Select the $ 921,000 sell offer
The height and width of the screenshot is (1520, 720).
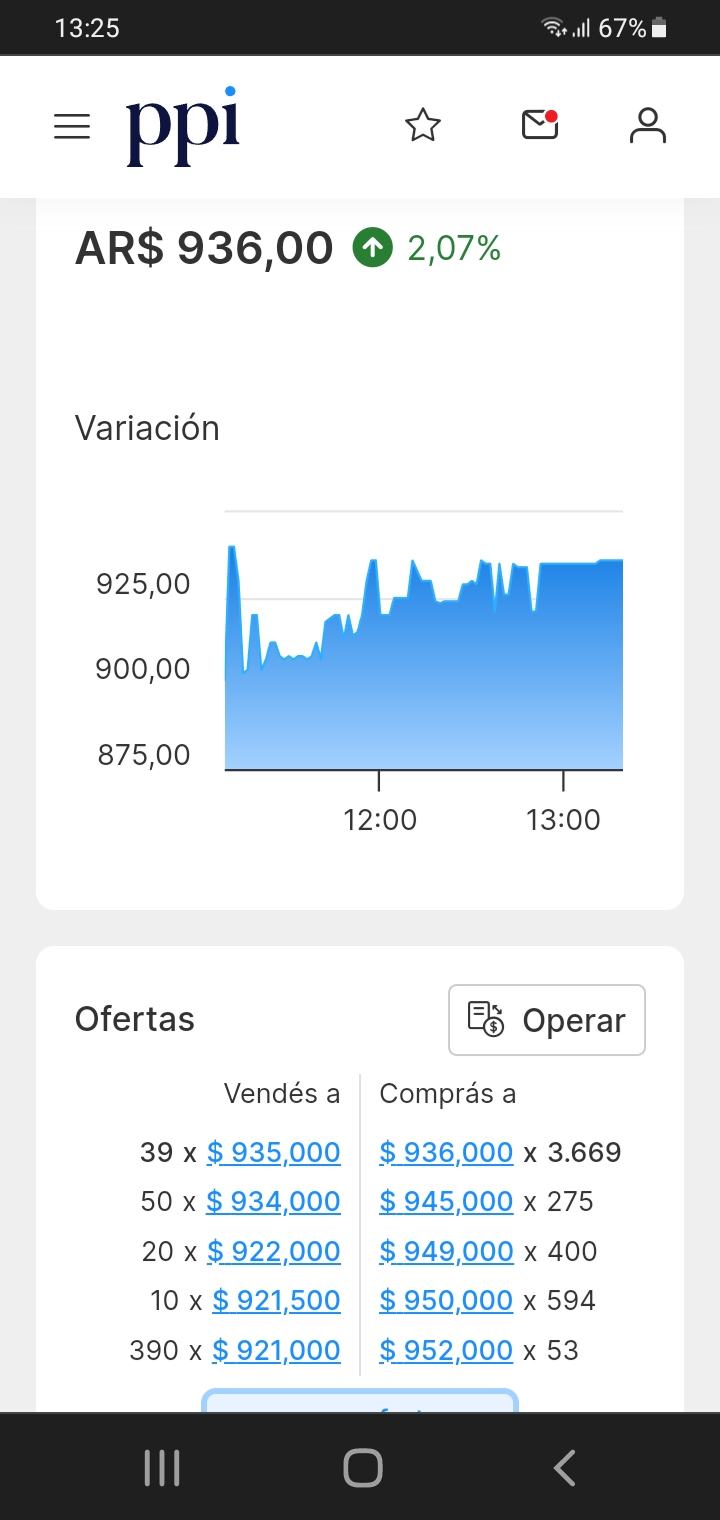(x=277, y=1351)
